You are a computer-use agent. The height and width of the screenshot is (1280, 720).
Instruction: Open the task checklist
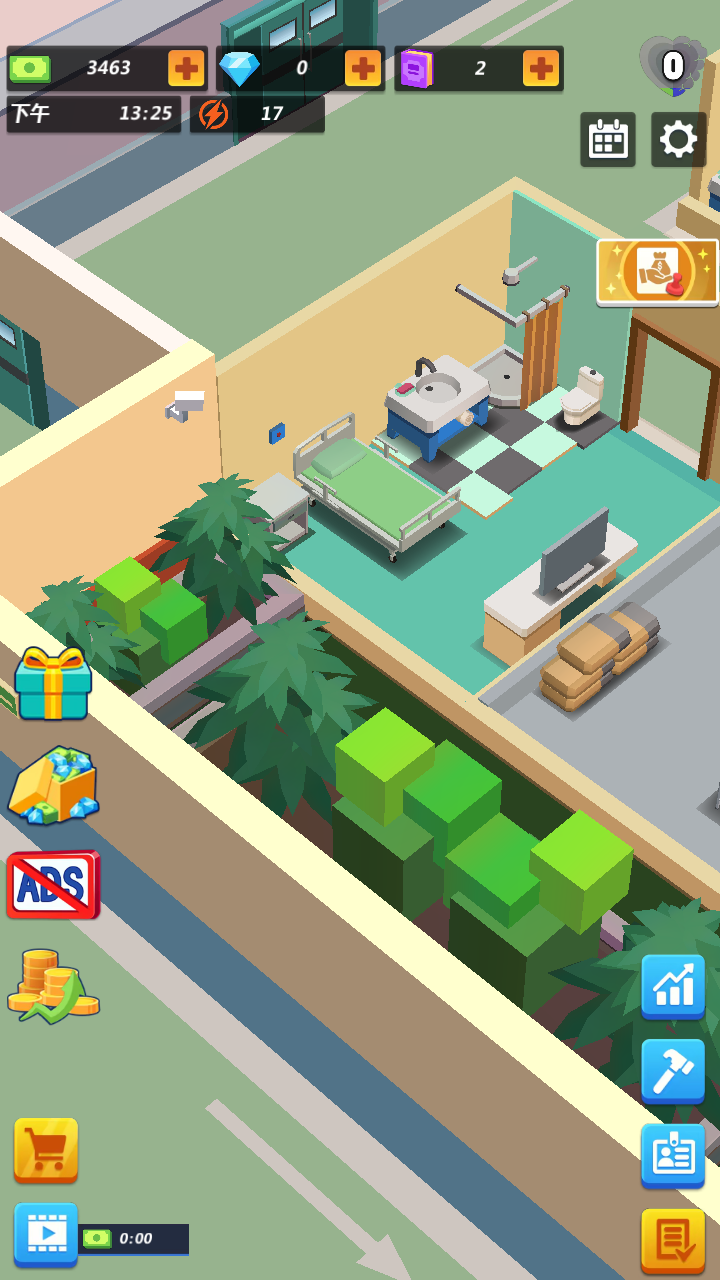(x=673, y=1240)
